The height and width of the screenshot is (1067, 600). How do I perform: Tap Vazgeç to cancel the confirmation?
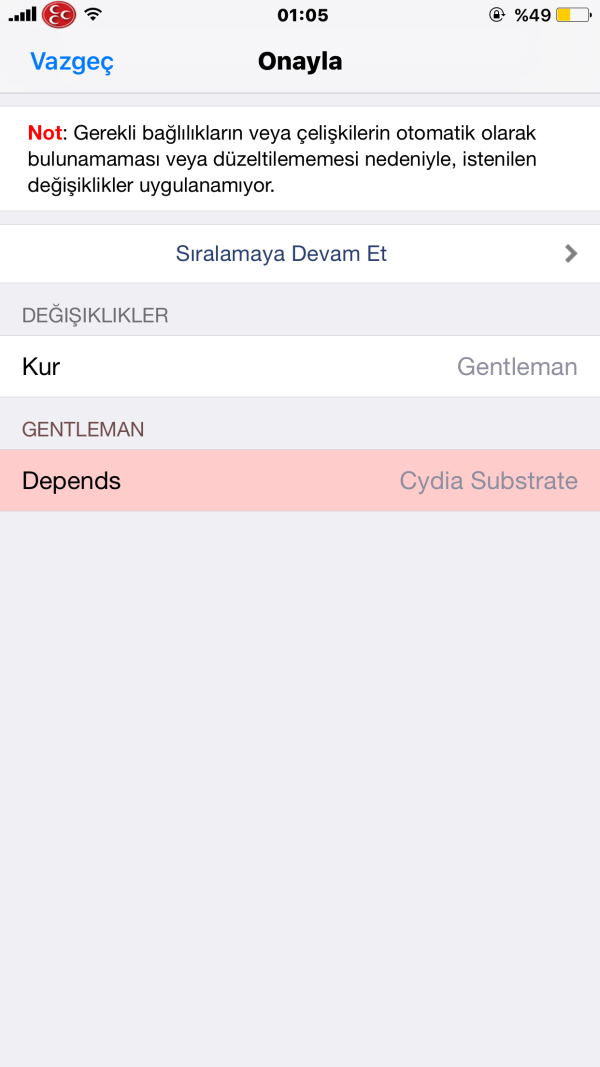pos(72,61)
